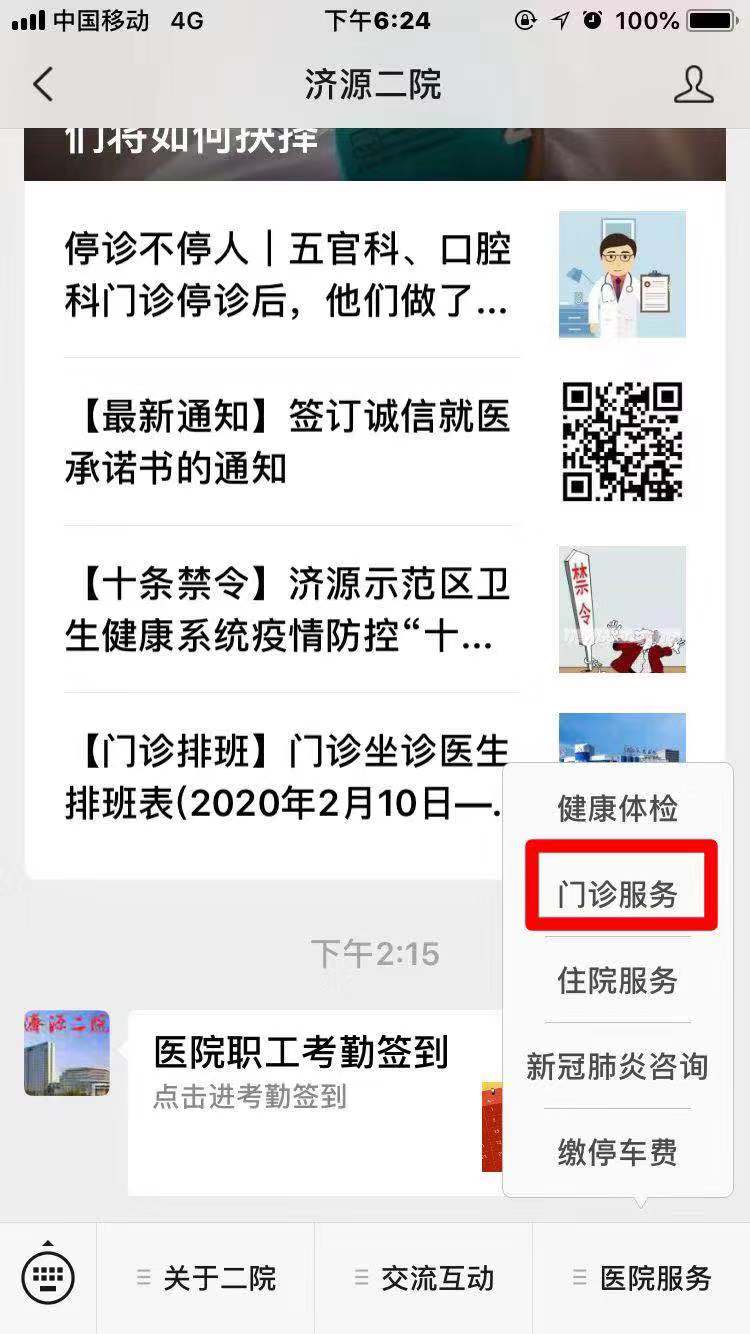Viewport: 750px width, 1334px height.
Task: Select 住院服务 menu option
Action: [x=617, y=980]
